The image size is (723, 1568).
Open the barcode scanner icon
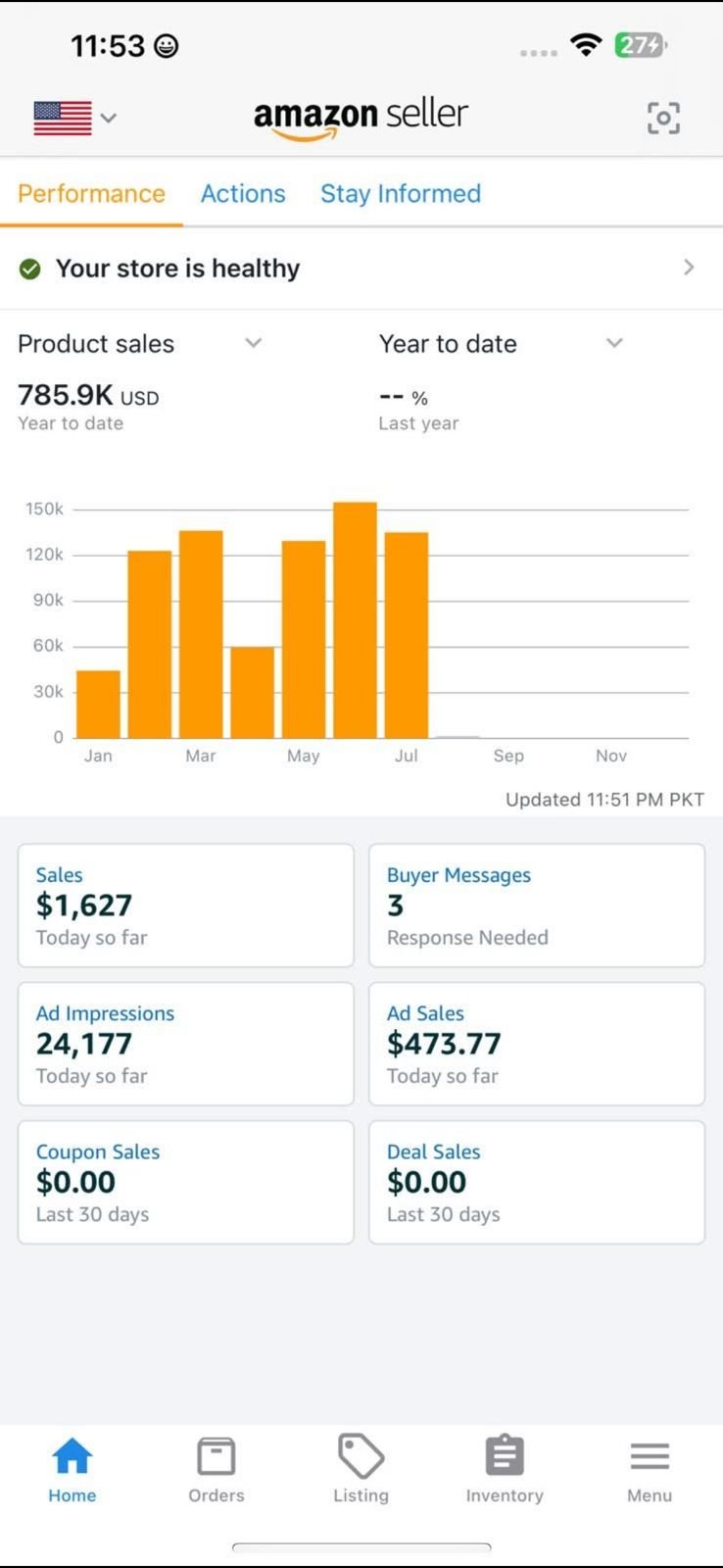[x=663, y=119]
